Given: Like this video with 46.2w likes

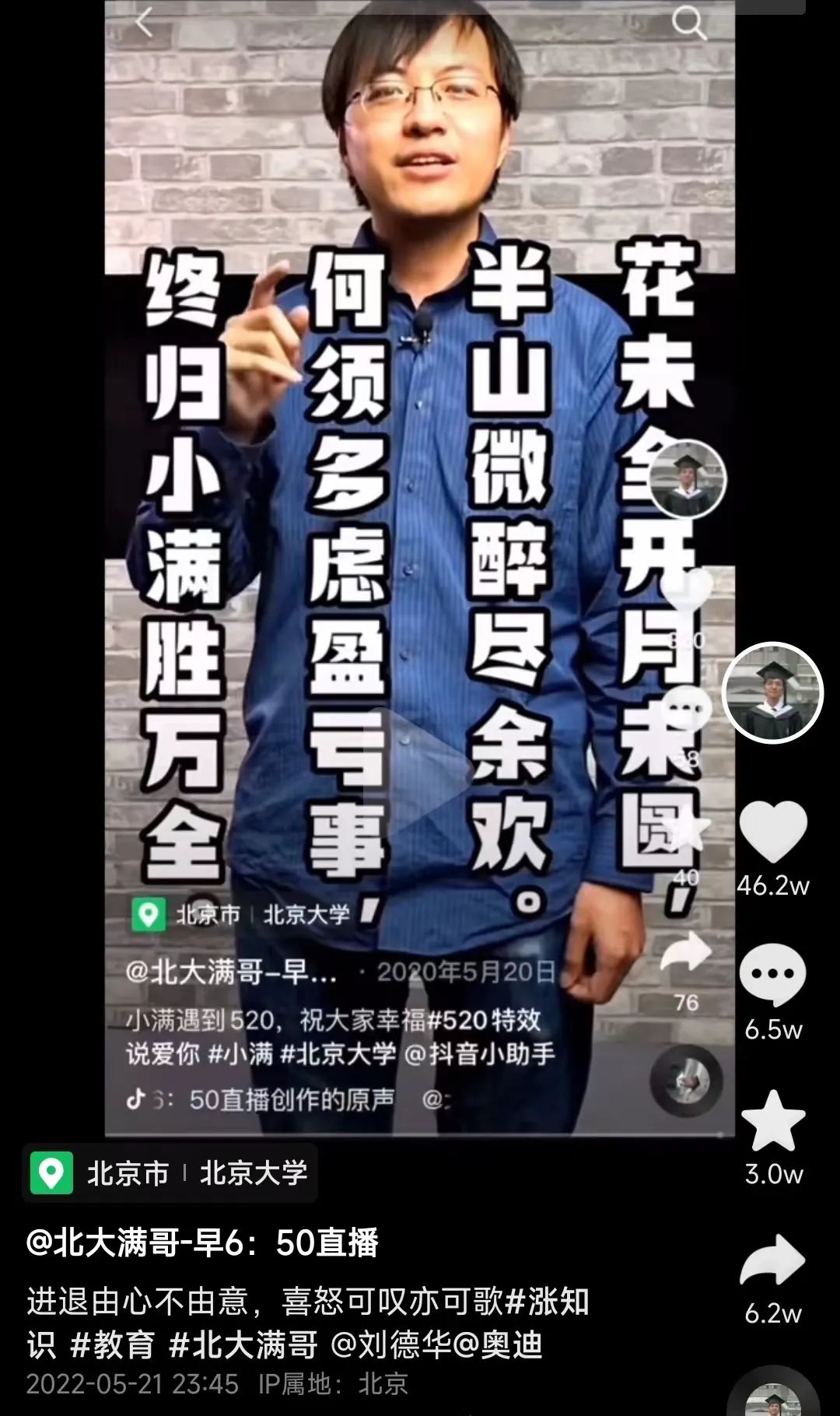Looking at the screenshot, I should [772, 832].
